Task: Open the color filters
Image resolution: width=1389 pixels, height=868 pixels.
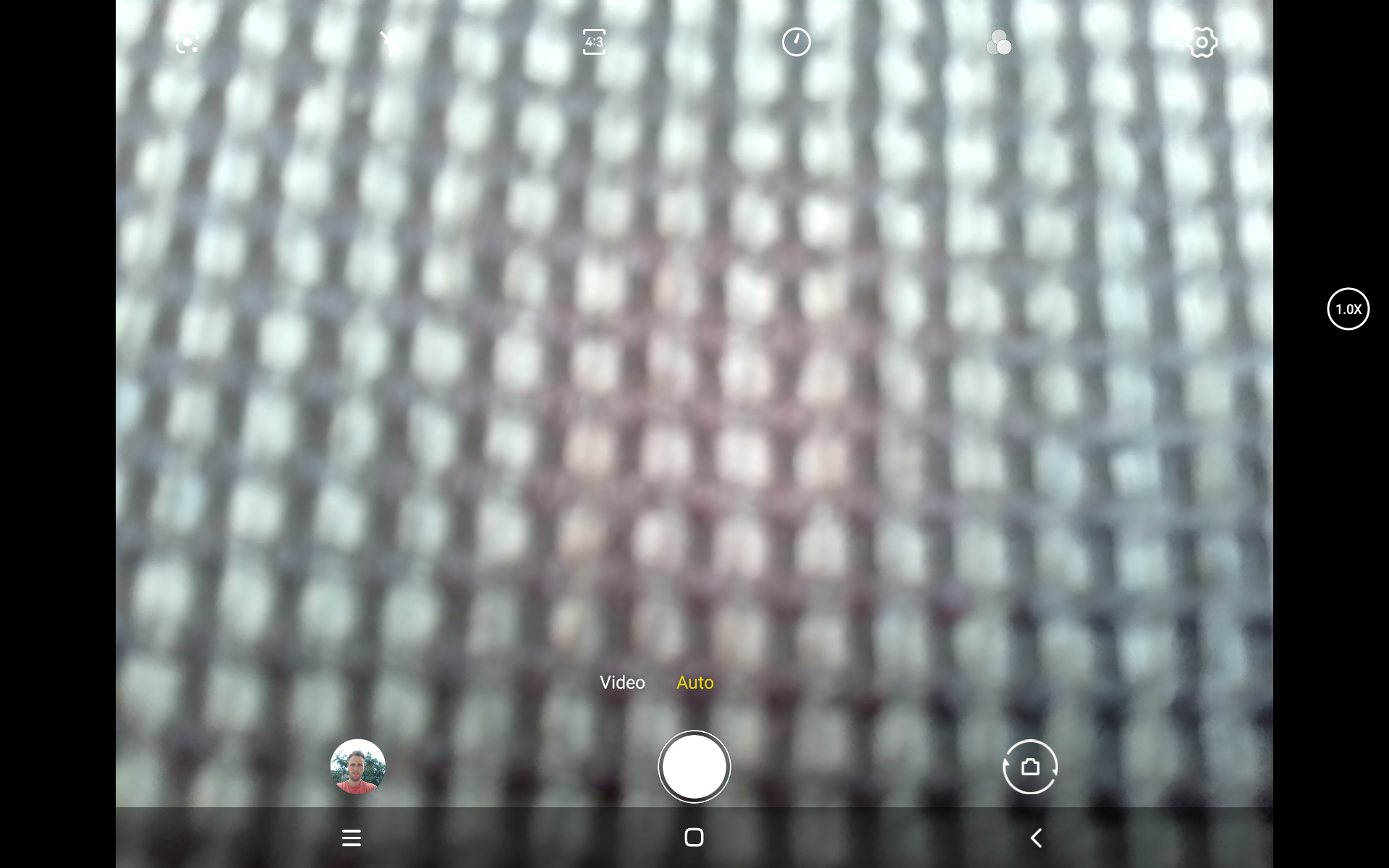Action: [999, 43]
